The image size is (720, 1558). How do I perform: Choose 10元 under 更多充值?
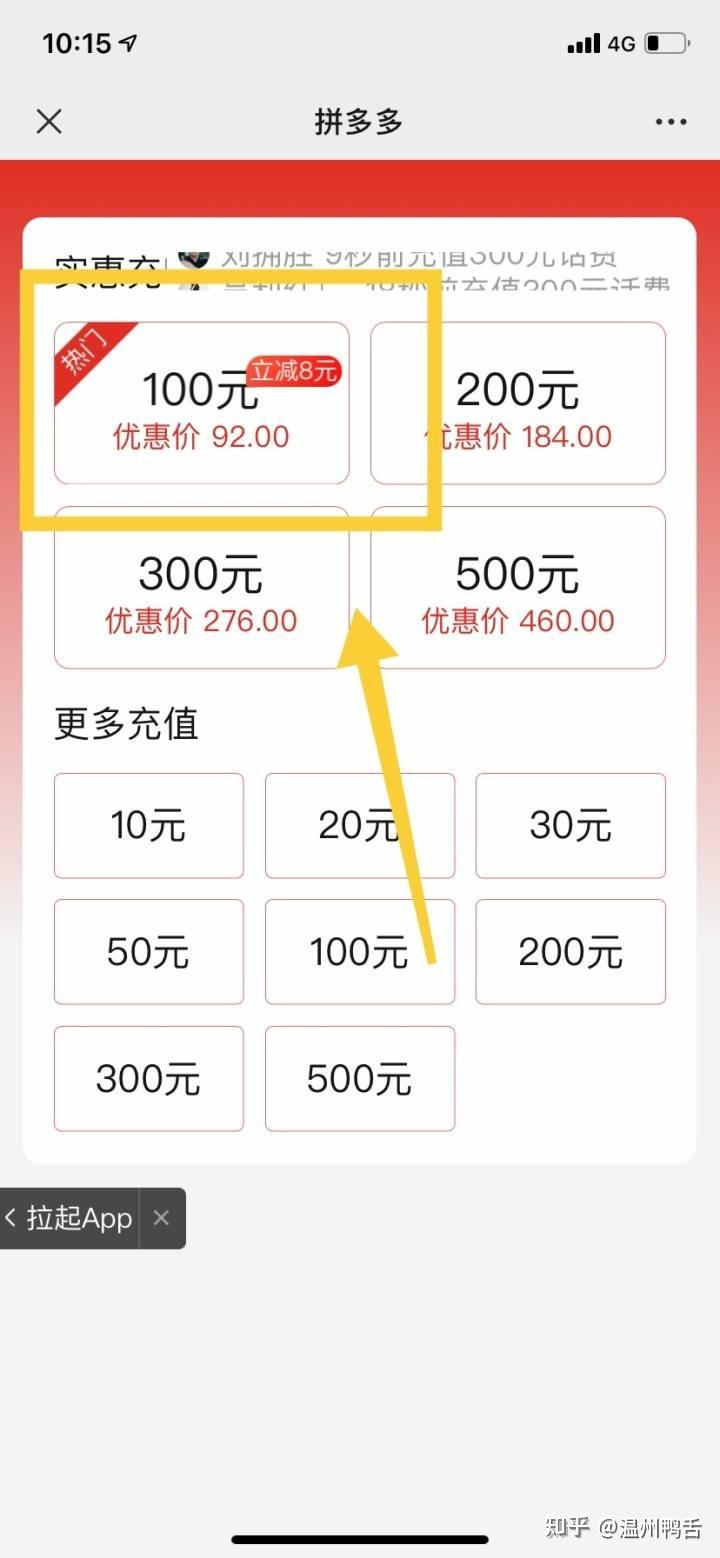[149, 826]
